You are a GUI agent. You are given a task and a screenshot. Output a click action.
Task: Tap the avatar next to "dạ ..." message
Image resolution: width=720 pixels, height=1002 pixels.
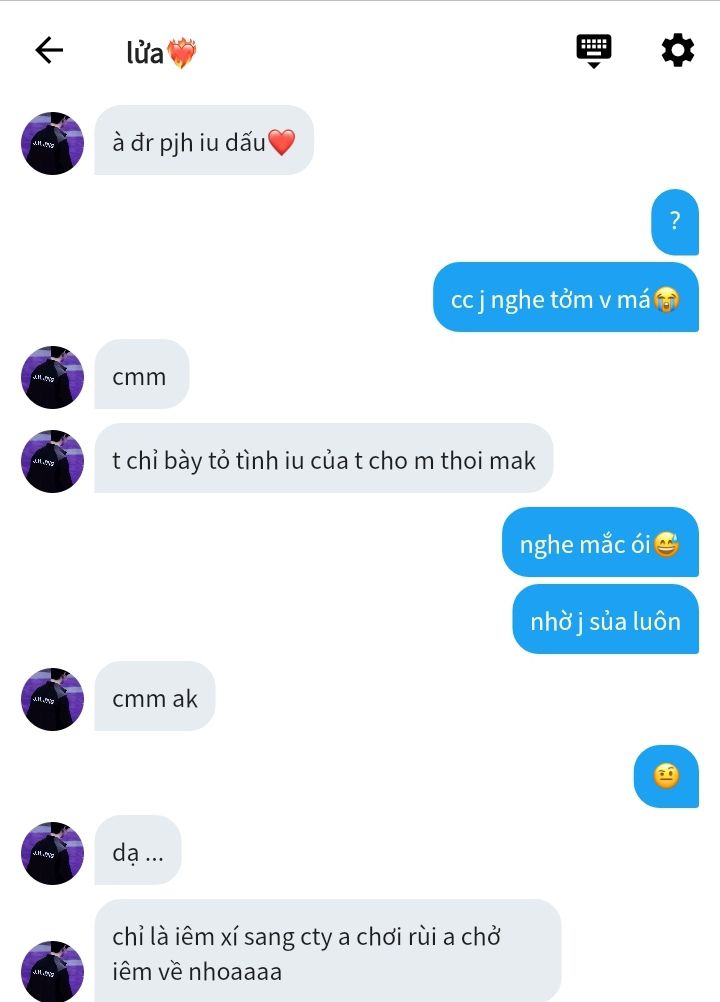[52, 853]
